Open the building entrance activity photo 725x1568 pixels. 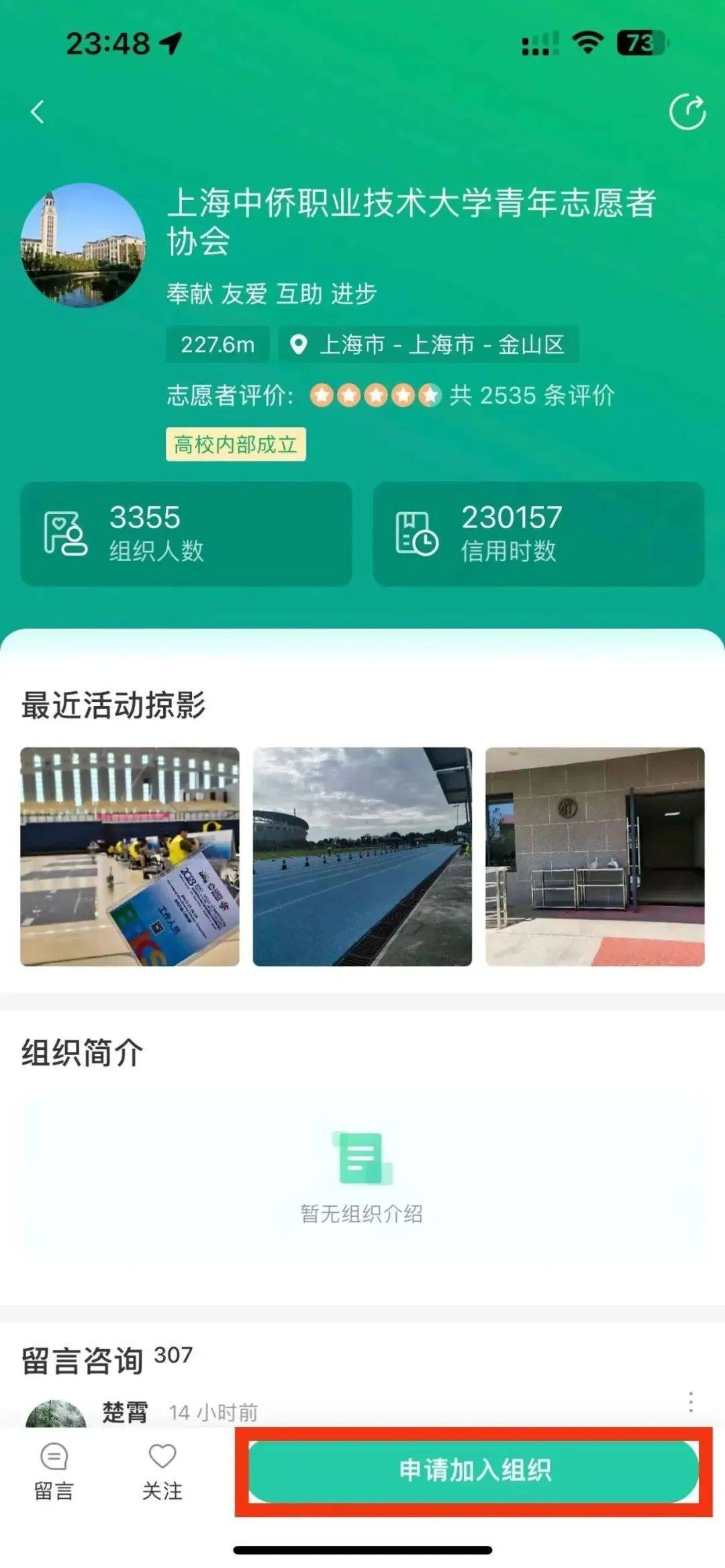595,856
